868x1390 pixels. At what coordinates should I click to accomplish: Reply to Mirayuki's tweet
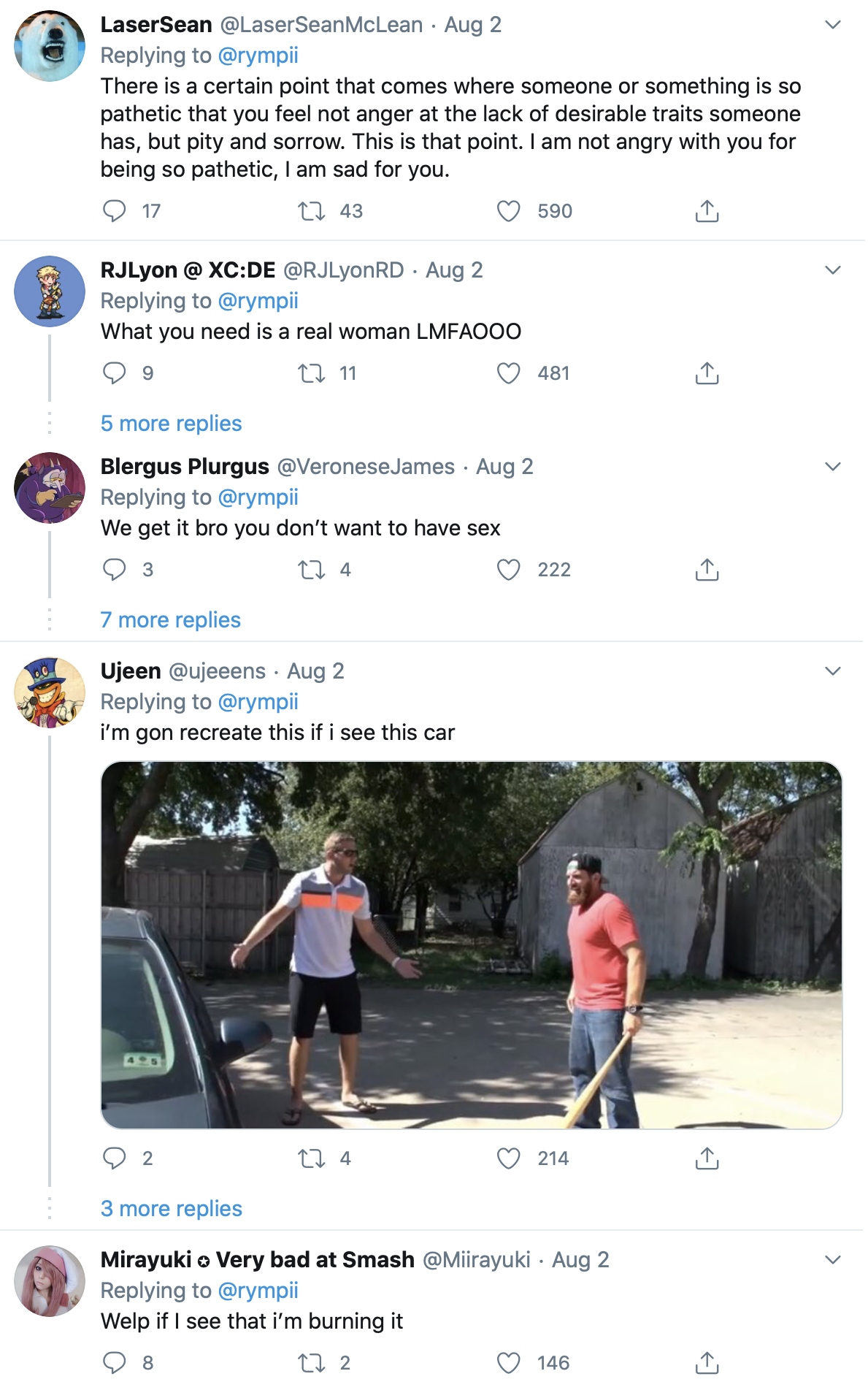(x=114, y=1363)
